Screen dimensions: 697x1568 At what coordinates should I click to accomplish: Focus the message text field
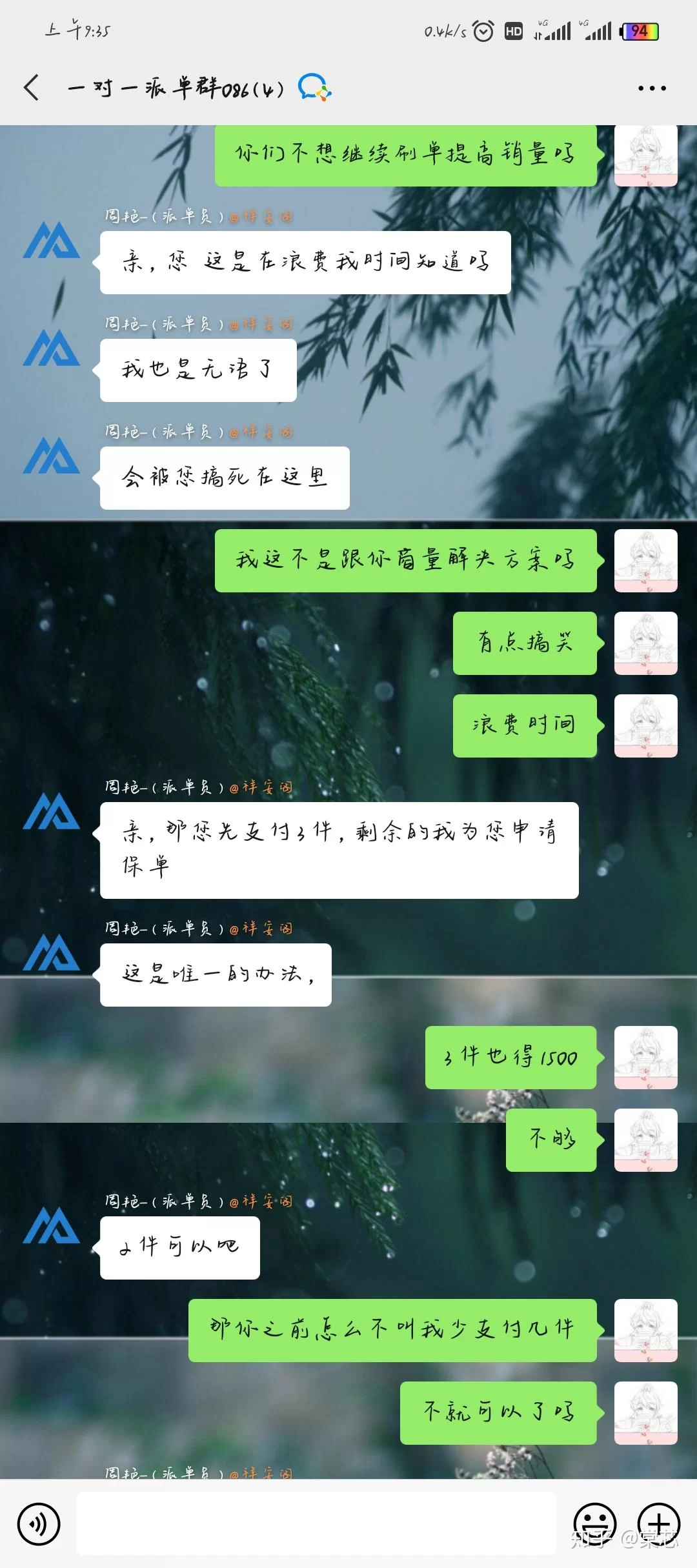pyautogui.click(x=316, y=1523)
